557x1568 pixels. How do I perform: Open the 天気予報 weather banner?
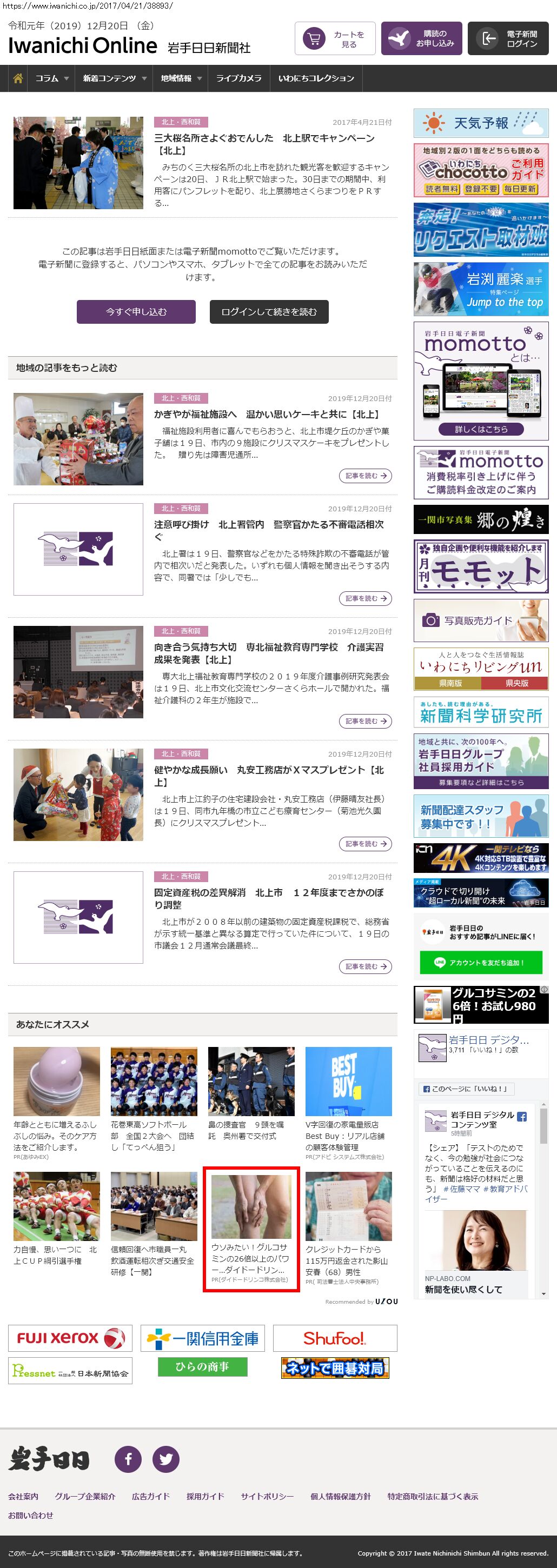click(x=481, y=123)
